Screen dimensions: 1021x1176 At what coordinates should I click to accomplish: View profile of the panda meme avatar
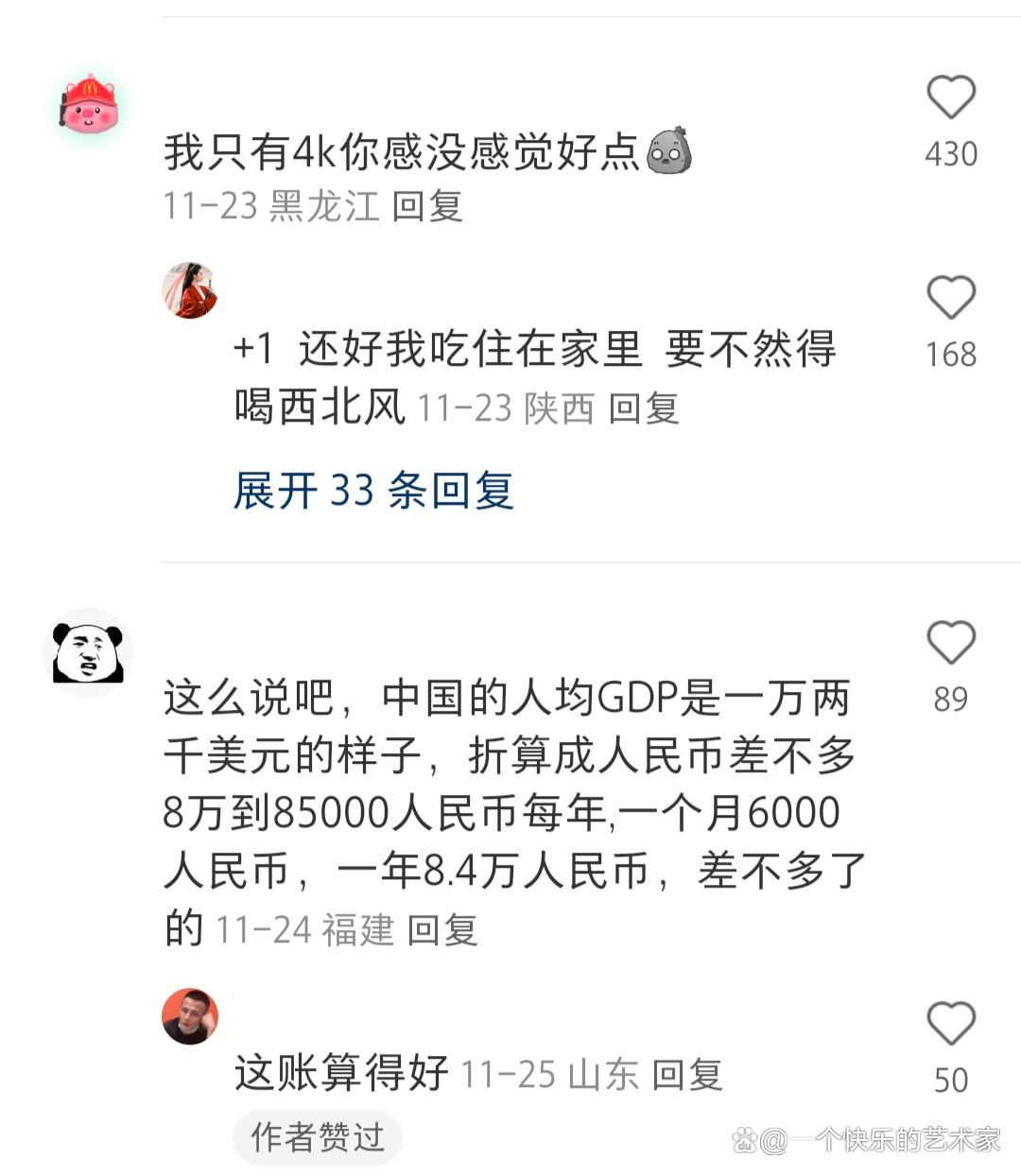(x=88, y=652)
